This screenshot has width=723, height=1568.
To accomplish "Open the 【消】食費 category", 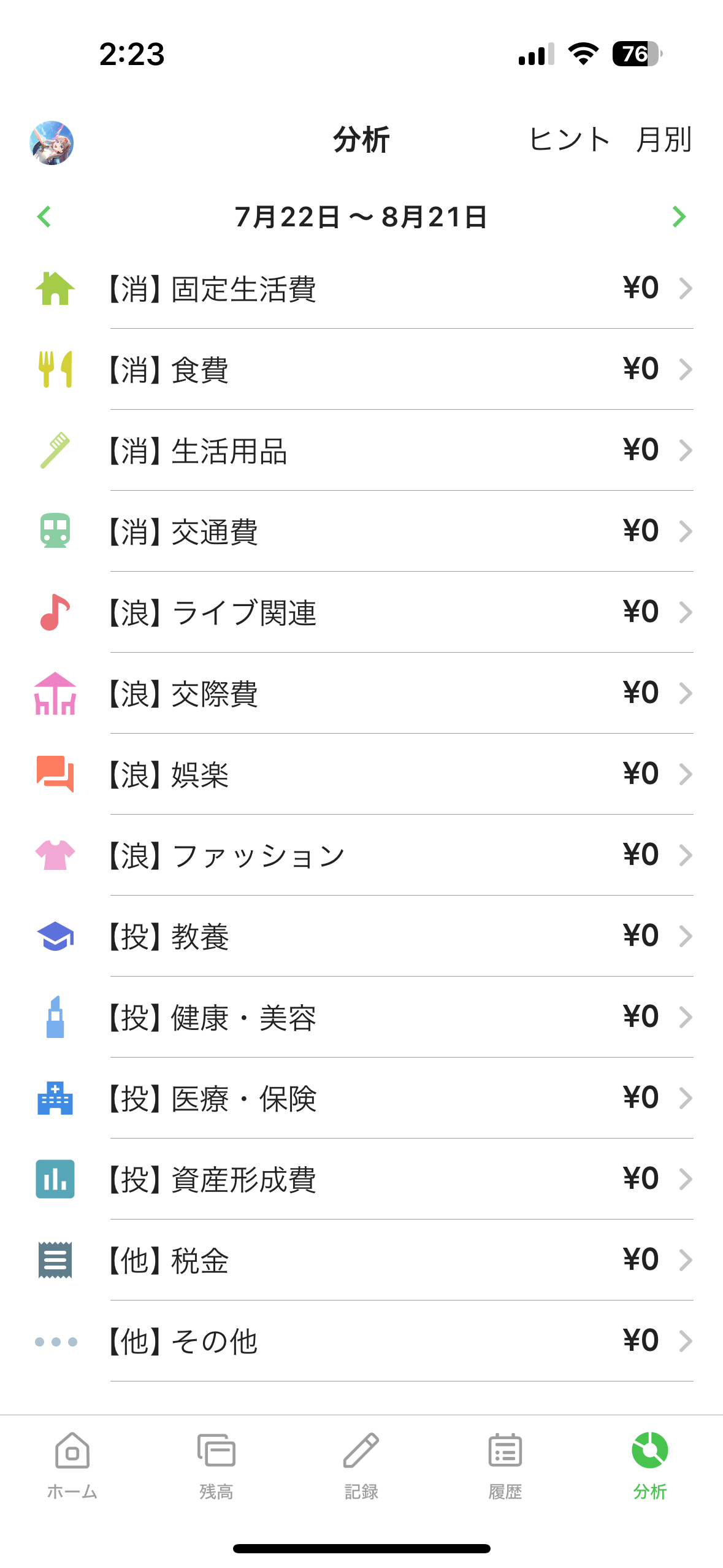I will [x=362, y=369].
